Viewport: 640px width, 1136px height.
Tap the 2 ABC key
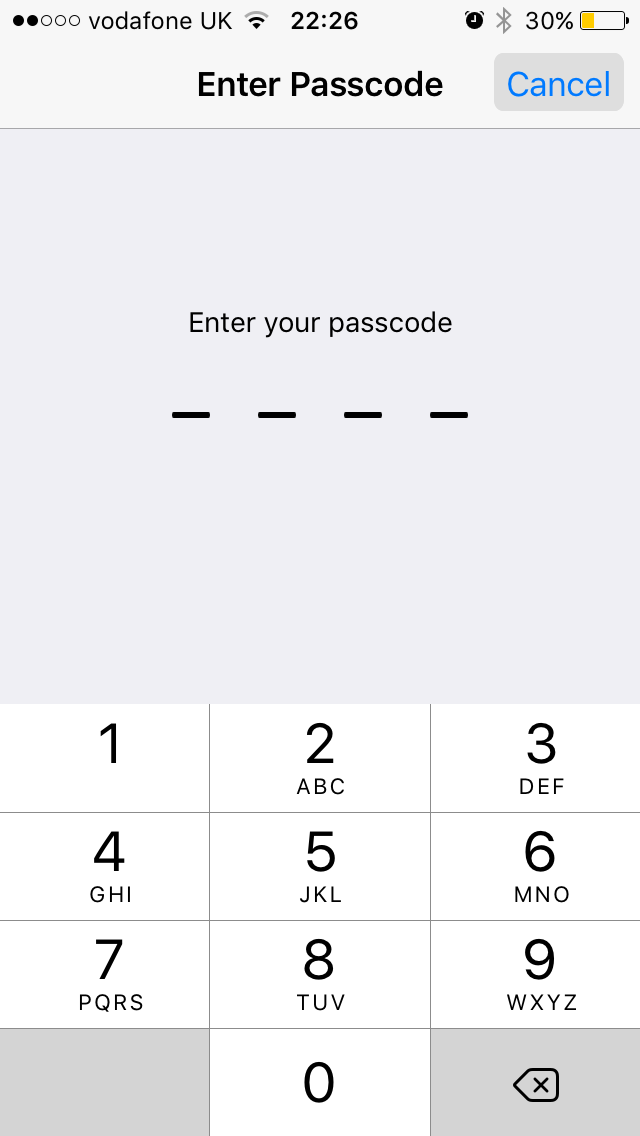(x=320, y=758)
